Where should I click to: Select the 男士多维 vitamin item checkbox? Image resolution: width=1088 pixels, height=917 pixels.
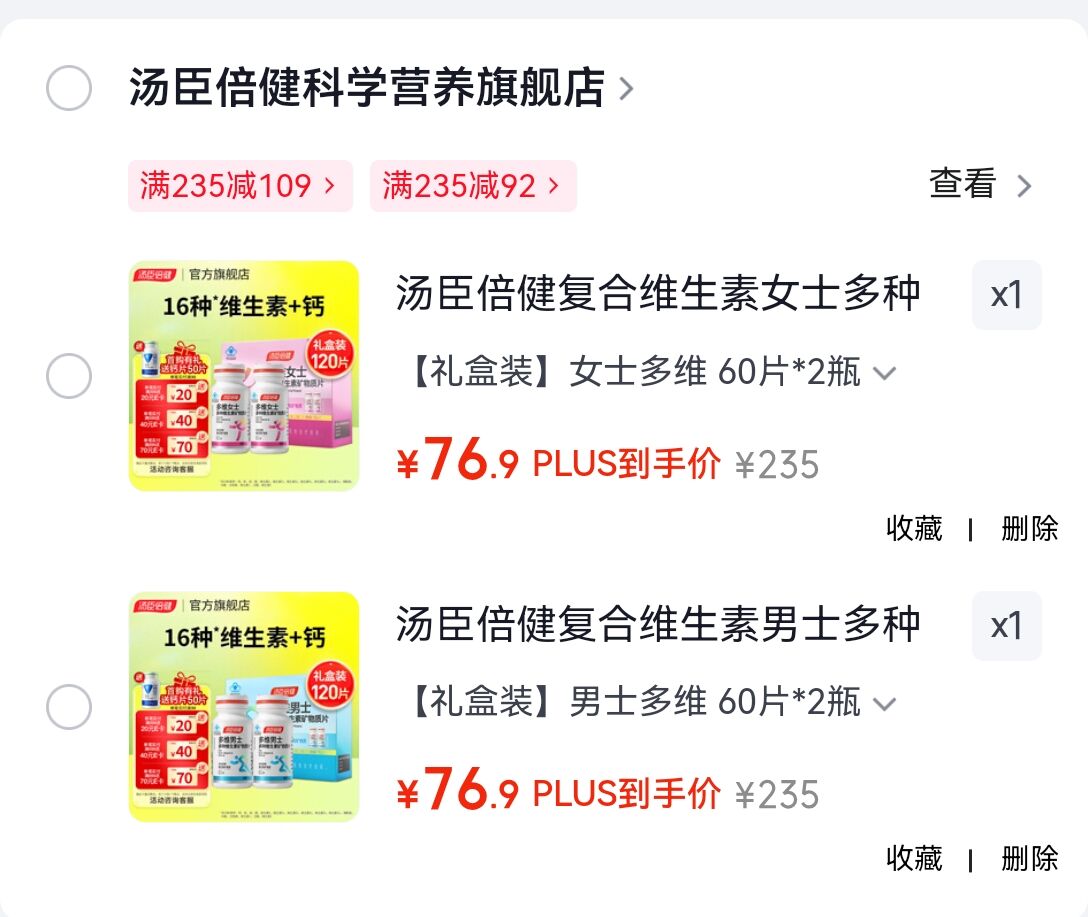point(69,708)
